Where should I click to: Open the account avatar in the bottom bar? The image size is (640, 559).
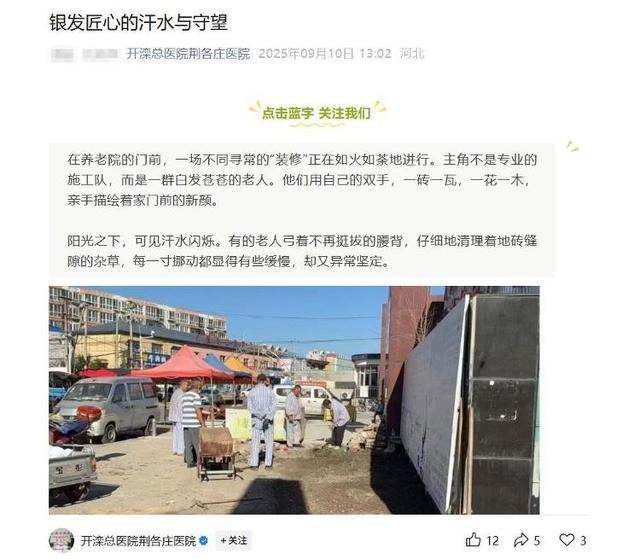tap(61, 540)
